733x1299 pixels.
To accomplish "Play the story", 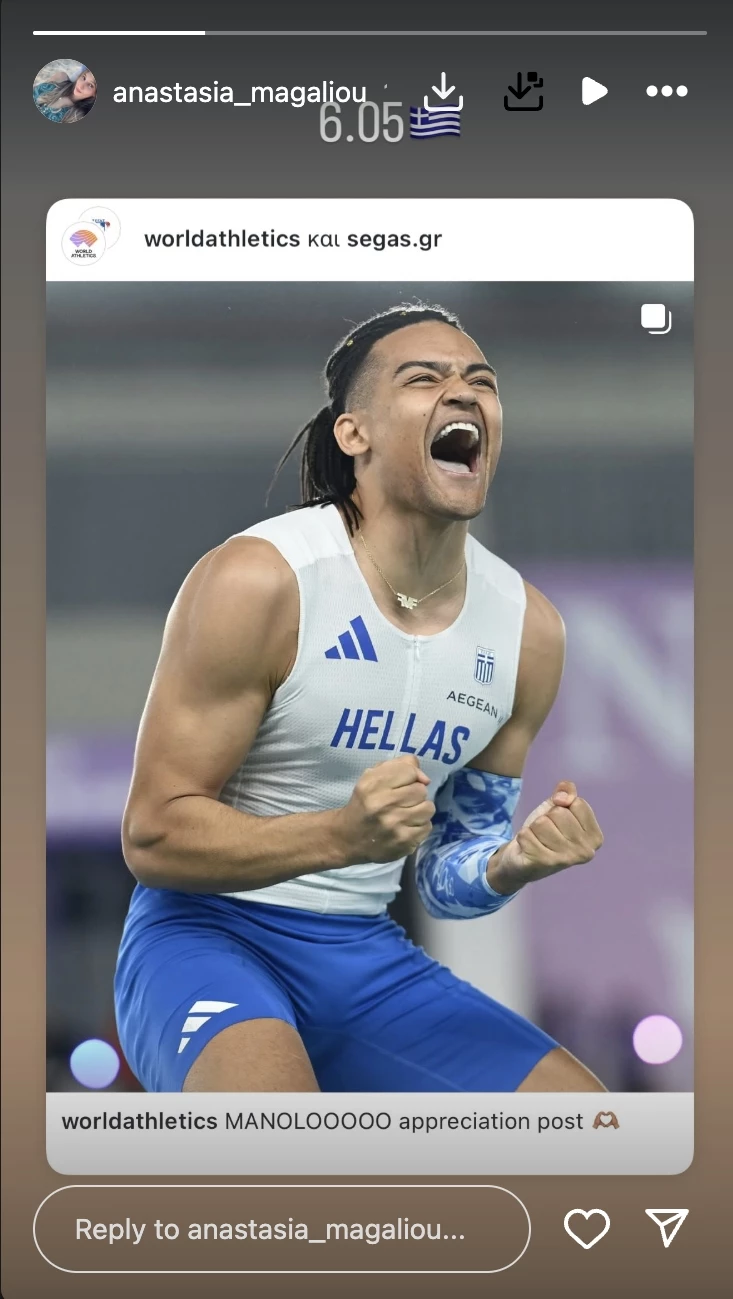I will tap(594, 92).
